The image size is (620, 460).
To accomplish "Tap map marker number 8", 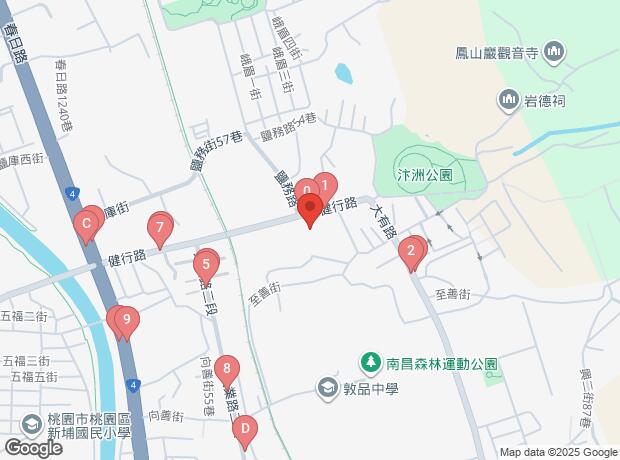I will pos(228,369).
